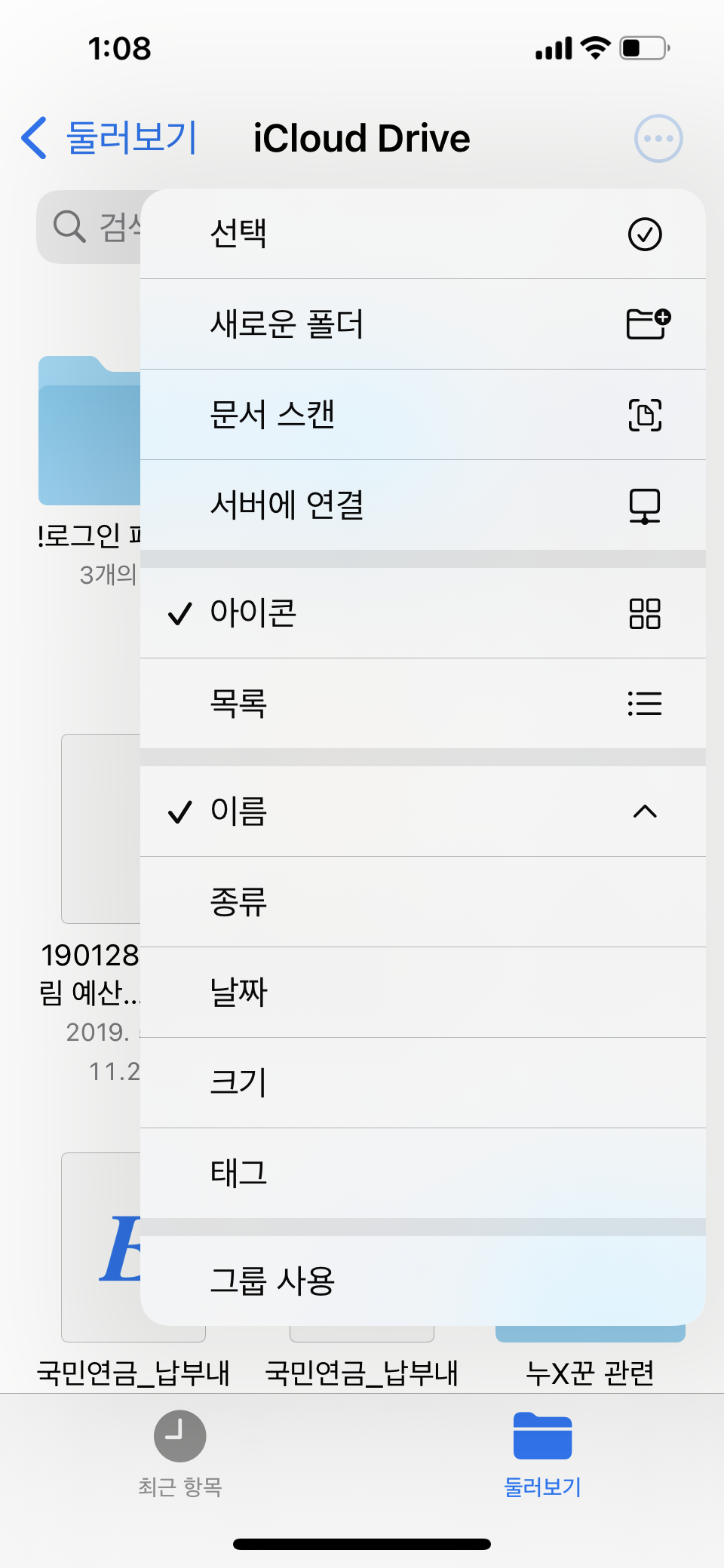This screenshot has height=1568, width=724.
Task: Create a new folder with 새로운 폴더
Action: [x=423, y=324]
